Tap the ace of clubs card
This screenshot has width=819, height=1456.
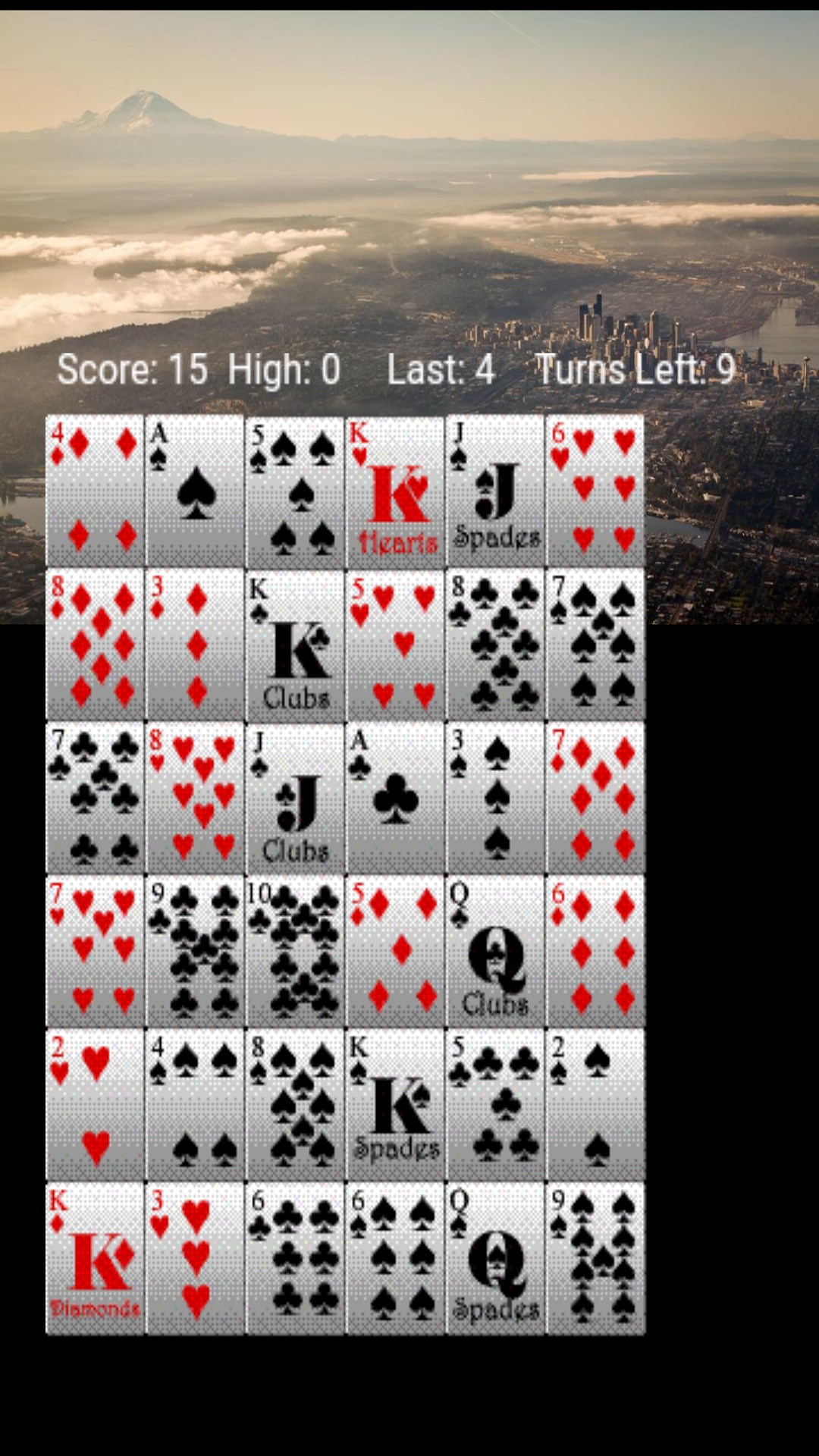tap(395, 797)
